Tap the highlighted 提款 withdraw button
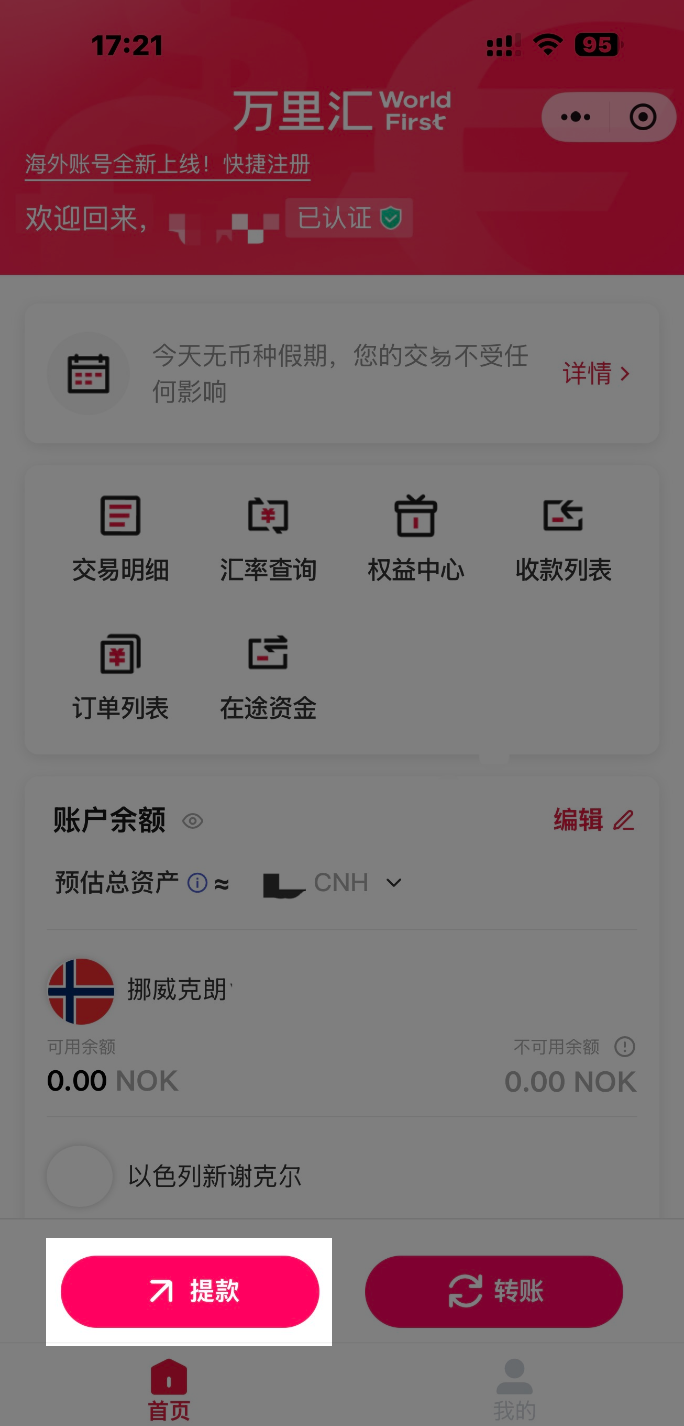The image size is (684, 1426). pyautogui.click(x=190, y=1291)
